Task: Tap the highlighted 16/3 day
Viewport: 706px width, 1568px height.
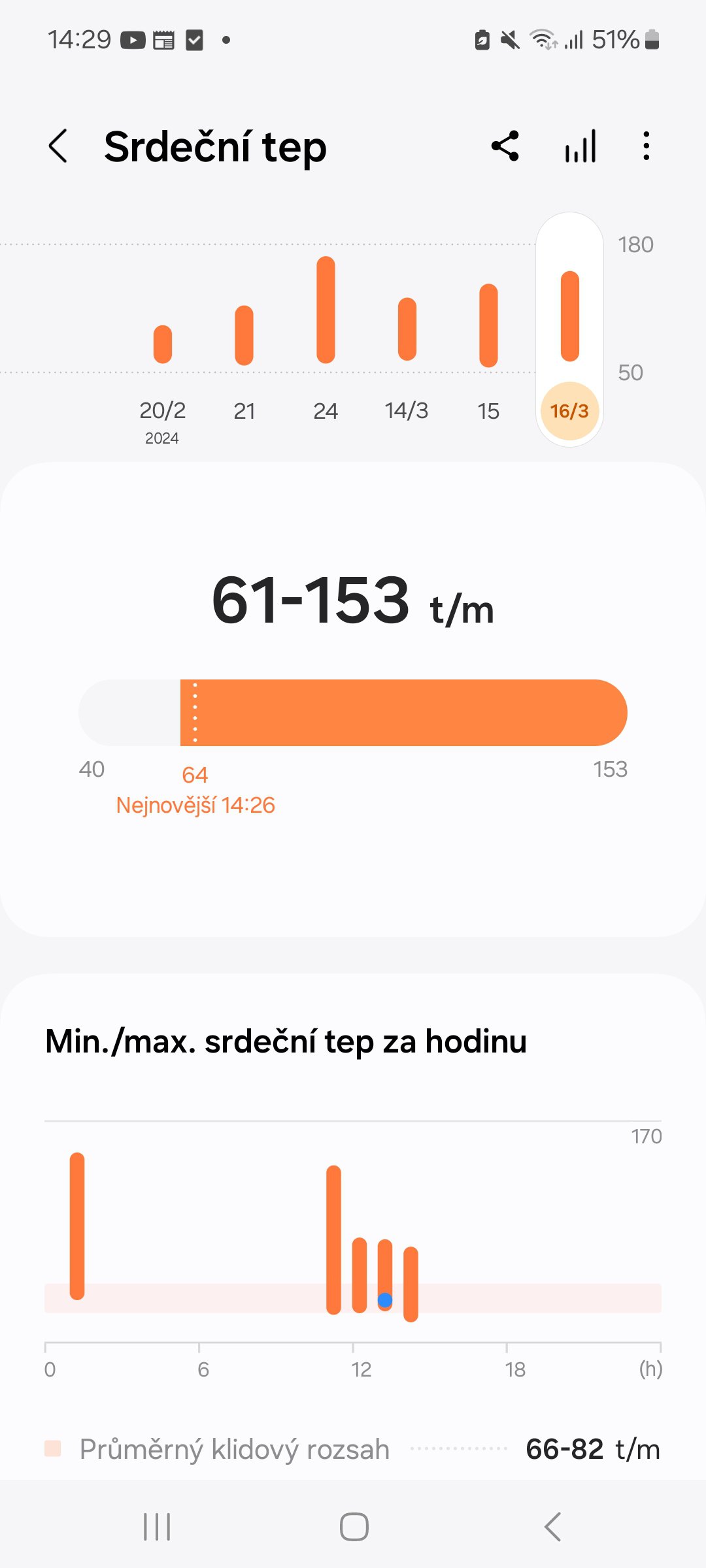Action: 569,411
